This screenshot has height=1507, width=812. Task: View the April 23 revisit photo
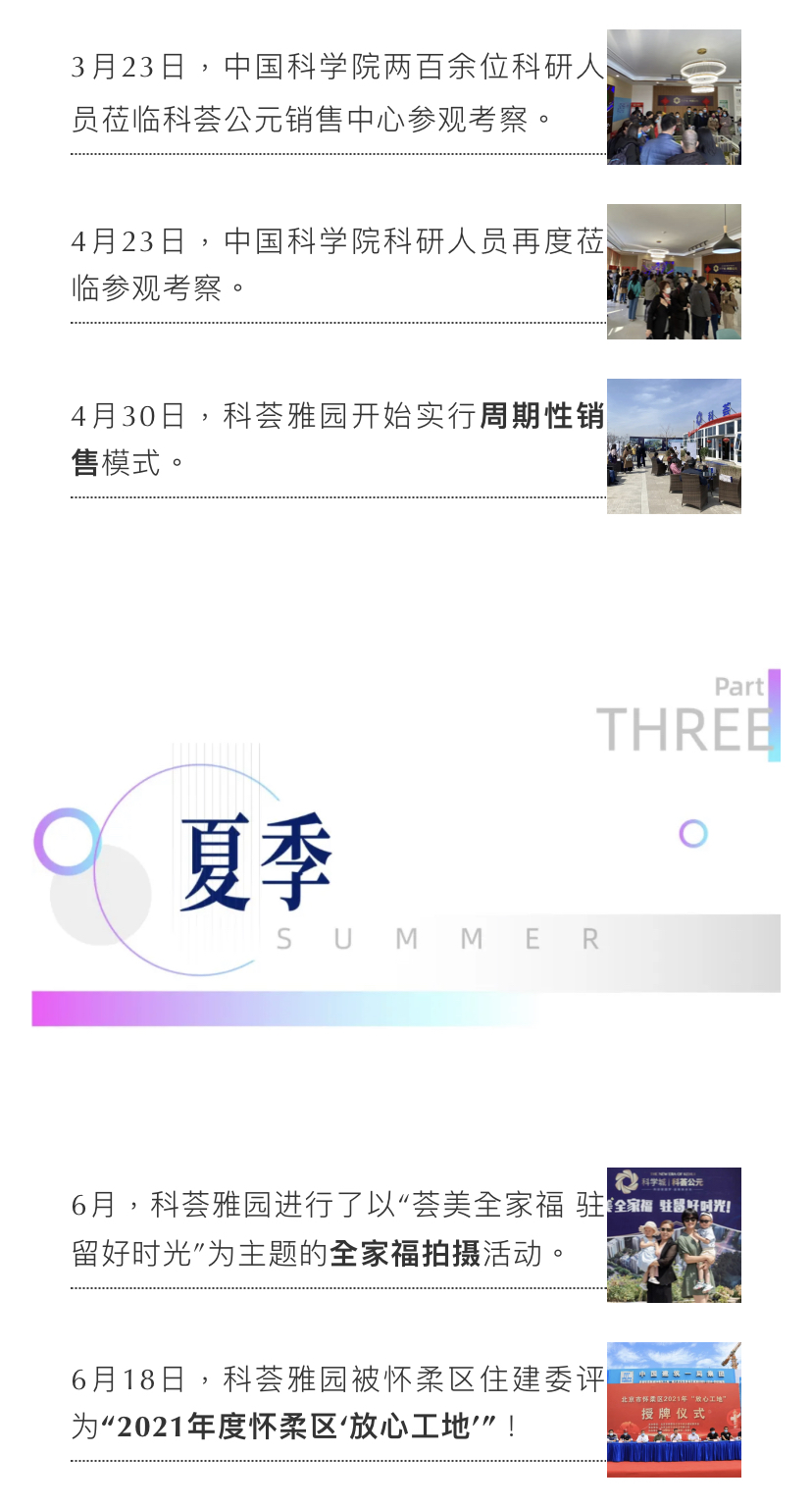(674, 272)
